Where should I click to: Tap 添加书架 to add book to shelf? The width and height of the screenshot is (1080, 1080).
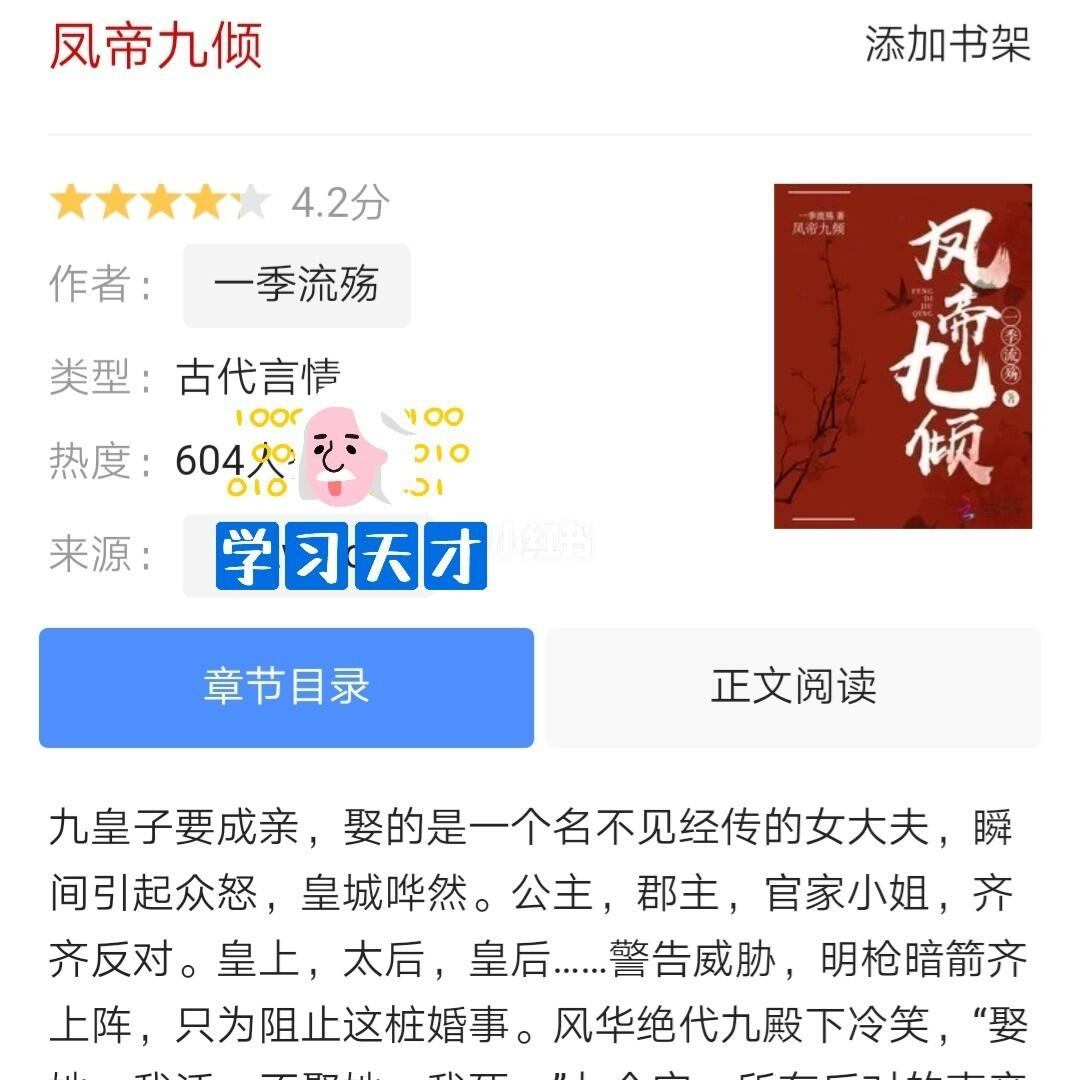(947, 45)
